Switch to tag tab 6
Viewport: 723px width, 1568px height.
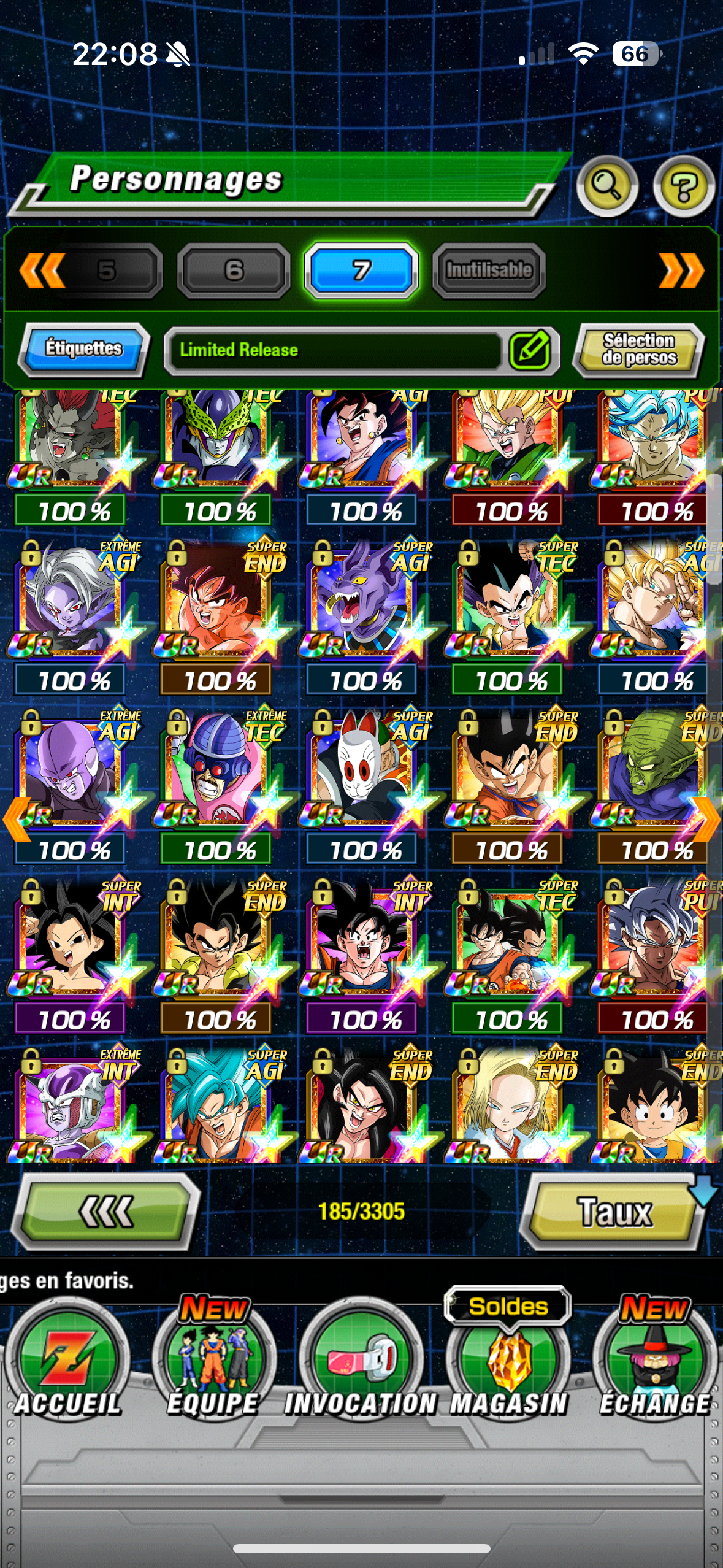[234, 270]
